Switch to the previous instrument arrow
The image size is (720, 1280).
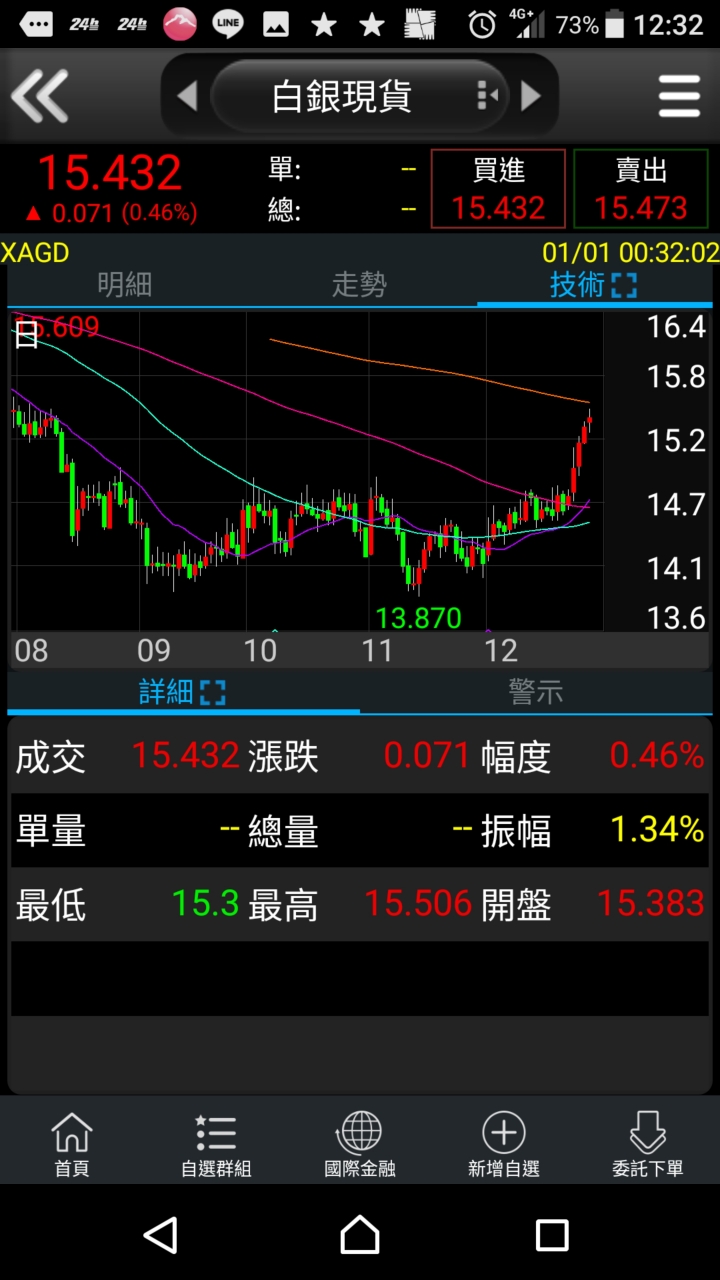pyautogui.click(x=187, y=96)
